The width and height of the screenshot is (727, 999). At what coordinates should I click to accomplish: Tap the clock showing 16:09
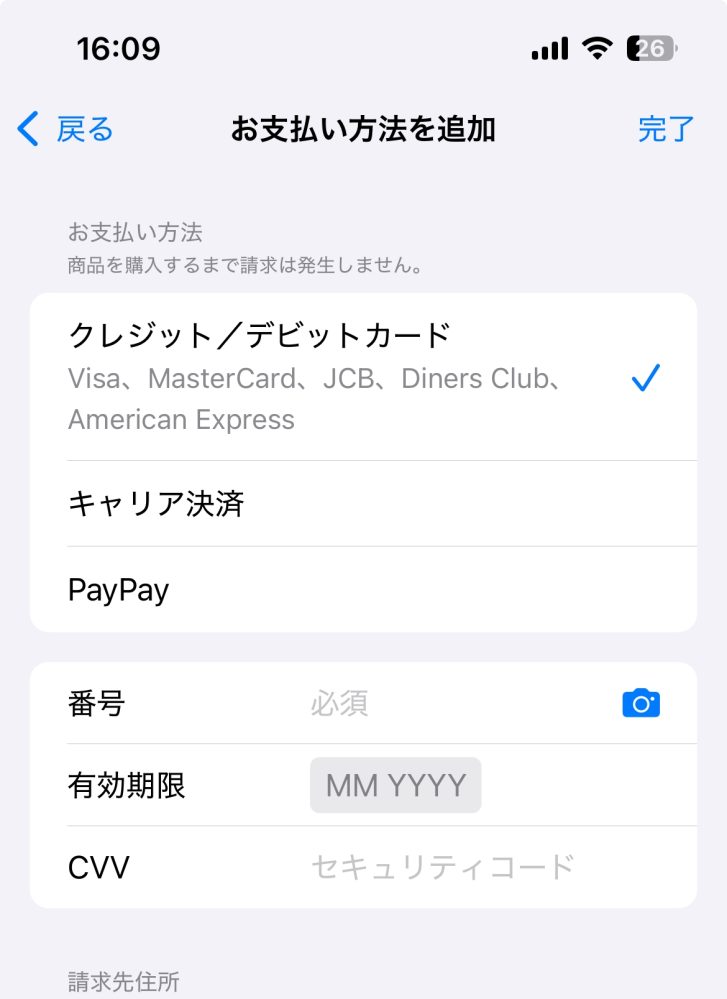click(x=117, y=47)
